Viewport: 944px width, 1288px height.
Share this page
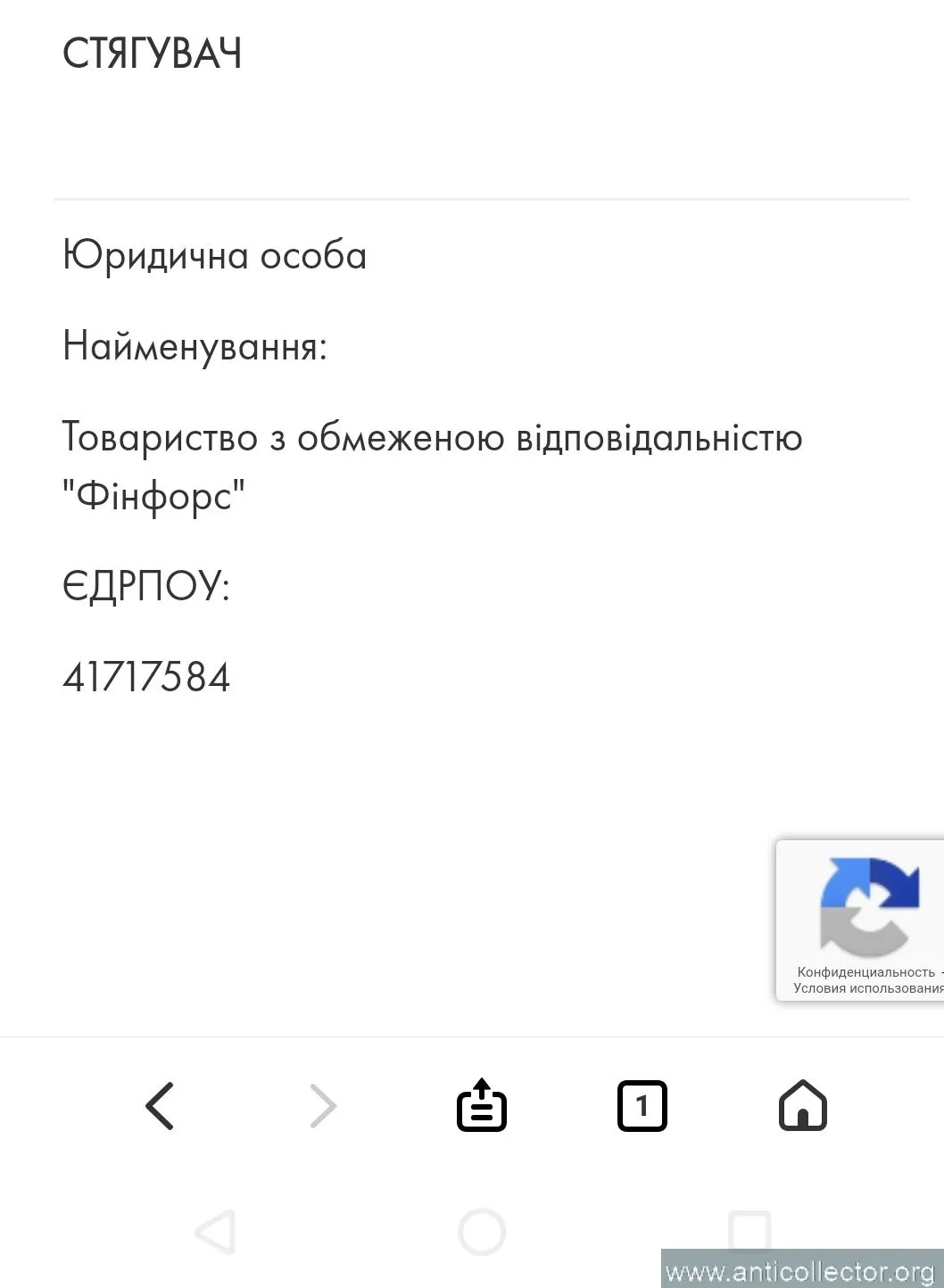(482, 1106)
